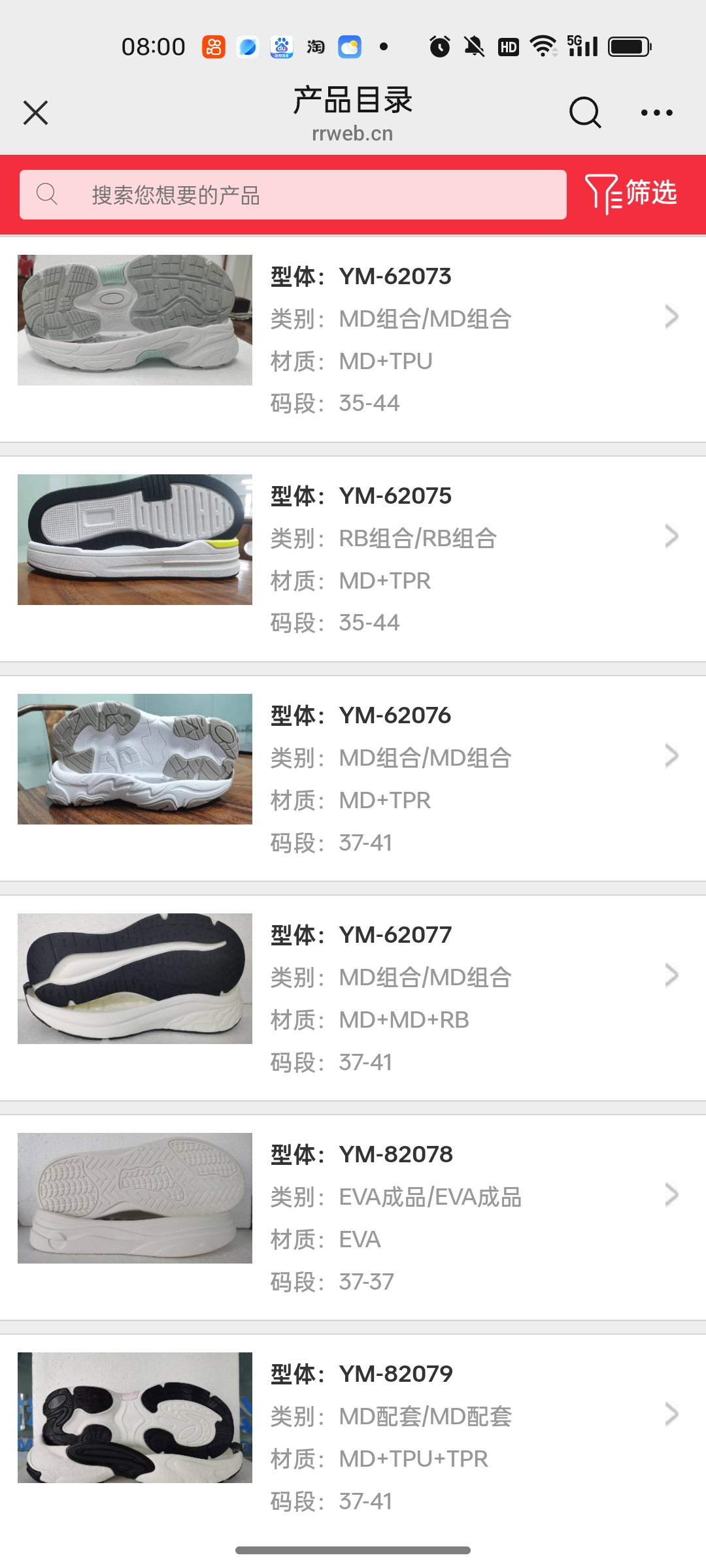
Task: Close the product catalog page
Action: tap(36, 113)
